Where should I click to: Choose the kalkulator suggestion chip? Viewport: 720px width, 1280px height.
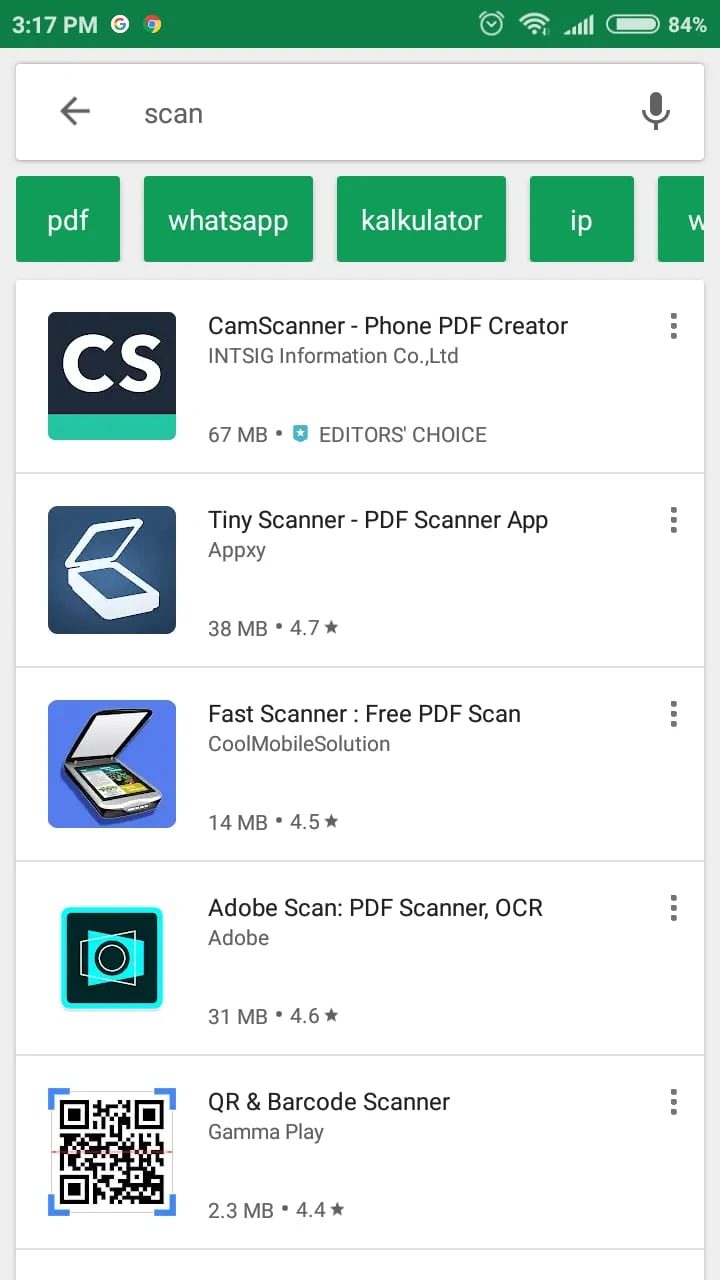[421, 220]
